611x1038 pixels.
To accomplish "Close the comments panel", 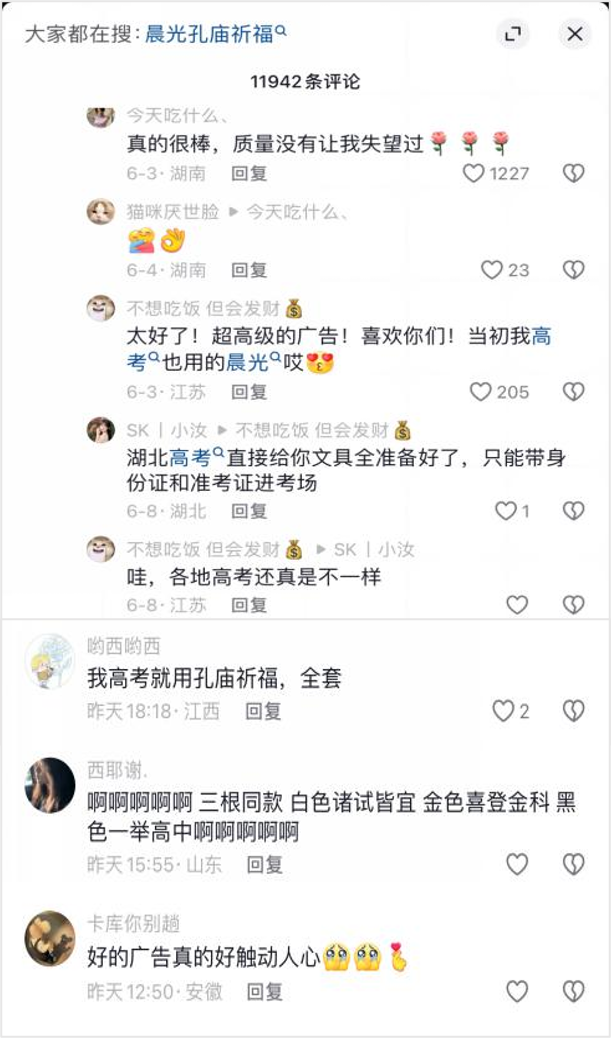I will click(x=575, y=34).
